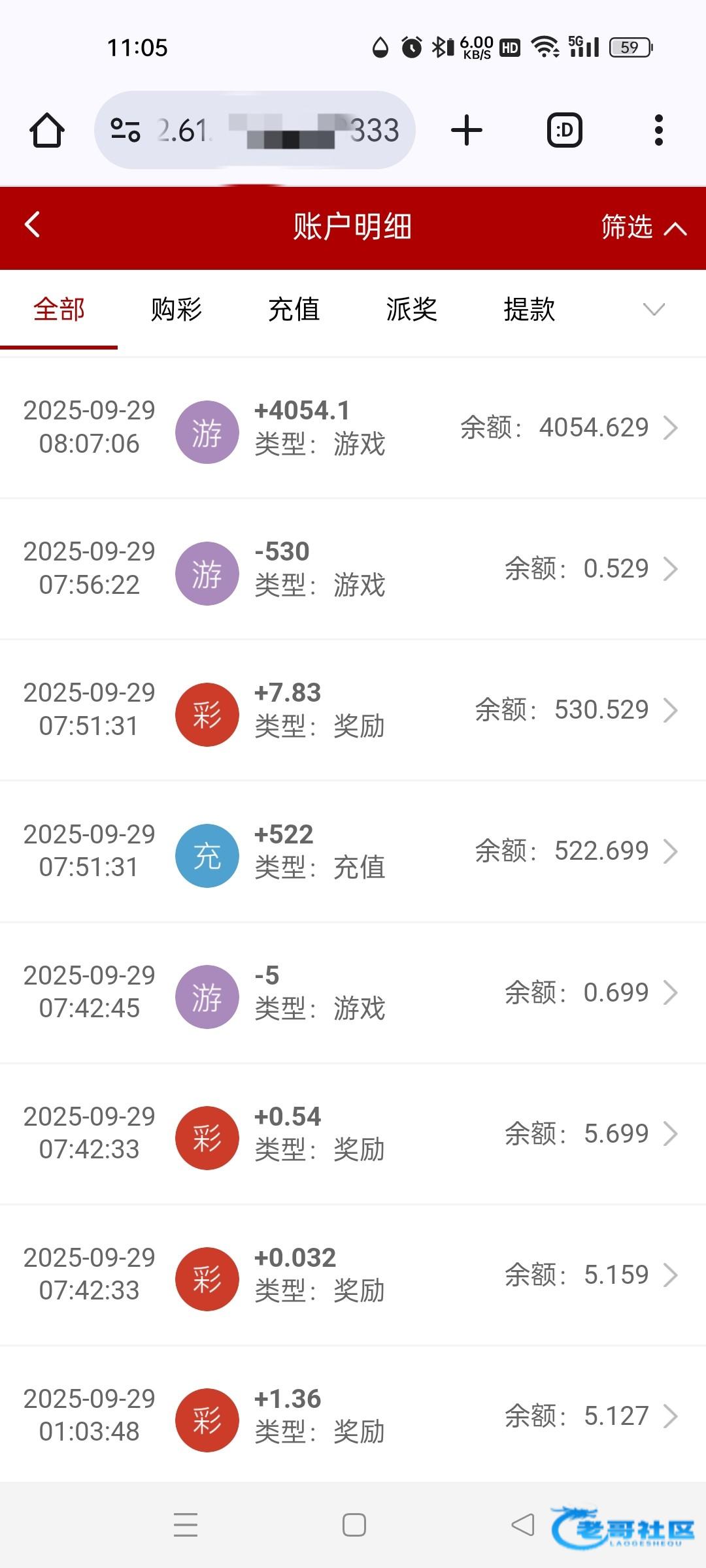706x1568 pixels.
Task: Go back from 账户明细 page
Action: 33,225
